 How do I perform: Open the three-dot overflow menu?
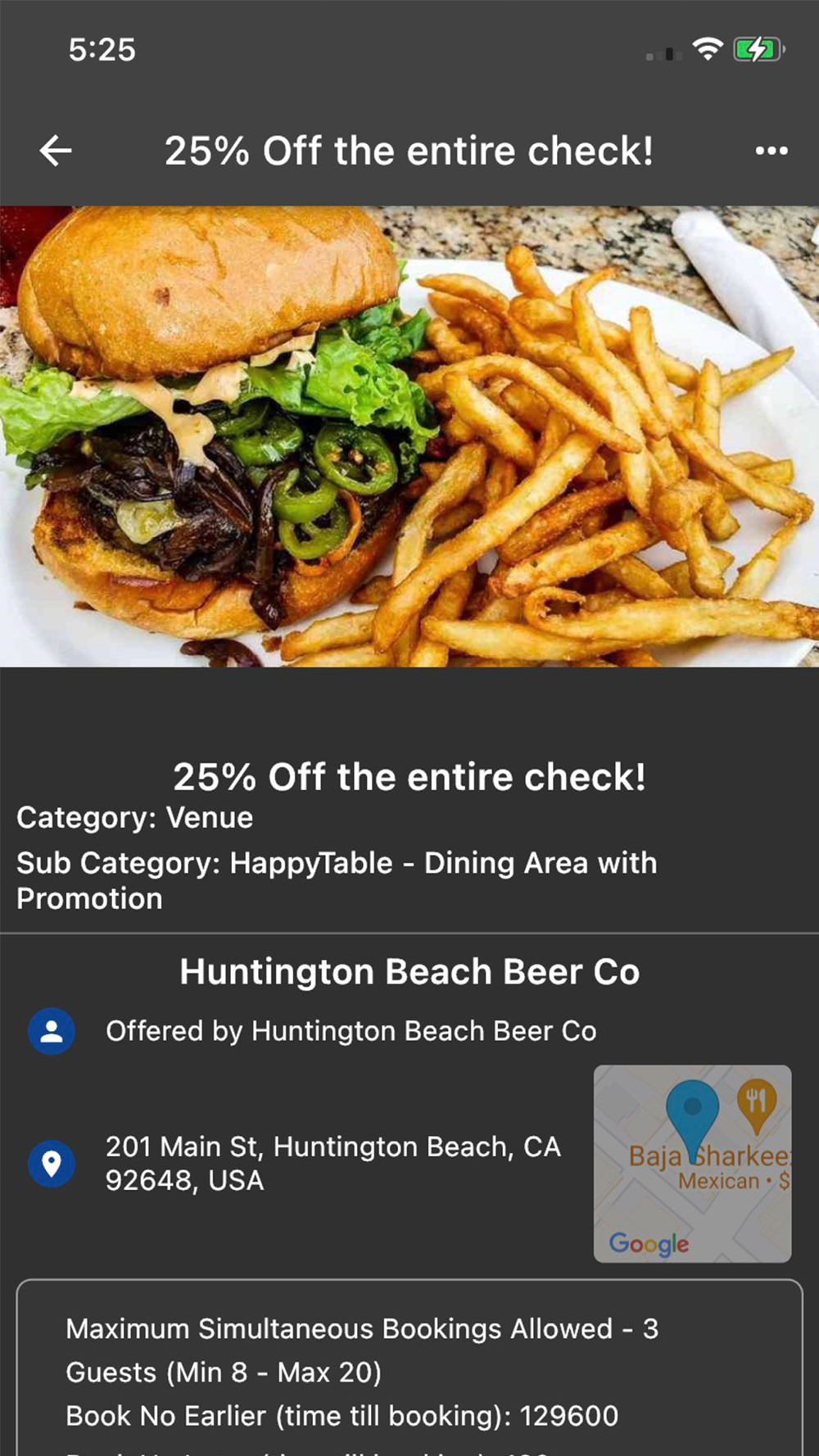(x=771, y=151)
